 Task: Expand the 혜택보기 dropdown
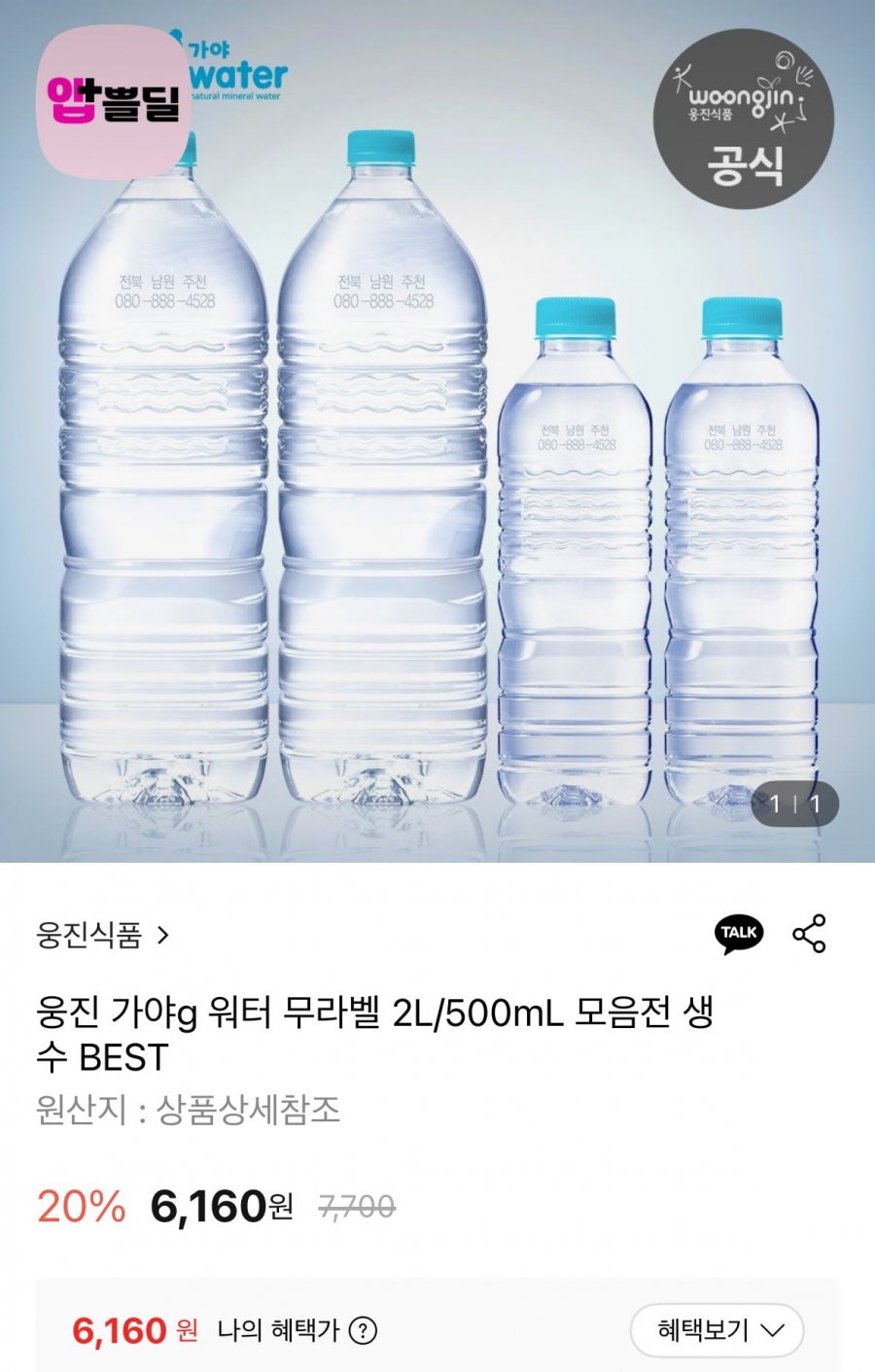(x=717, y=1329)
